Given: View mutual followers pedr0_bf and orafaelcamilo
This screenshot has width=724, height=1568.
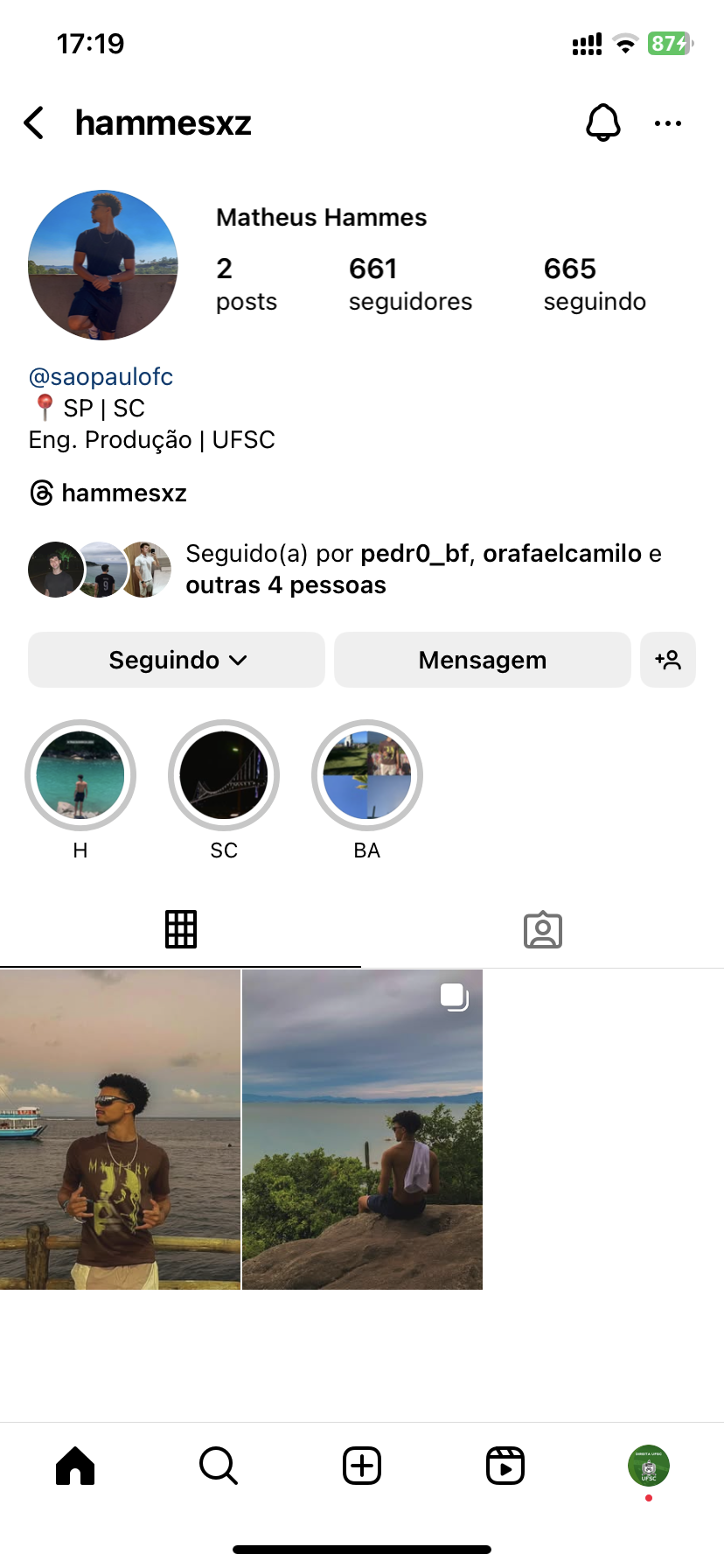Looking at the screenshot, I should (423, 569).
